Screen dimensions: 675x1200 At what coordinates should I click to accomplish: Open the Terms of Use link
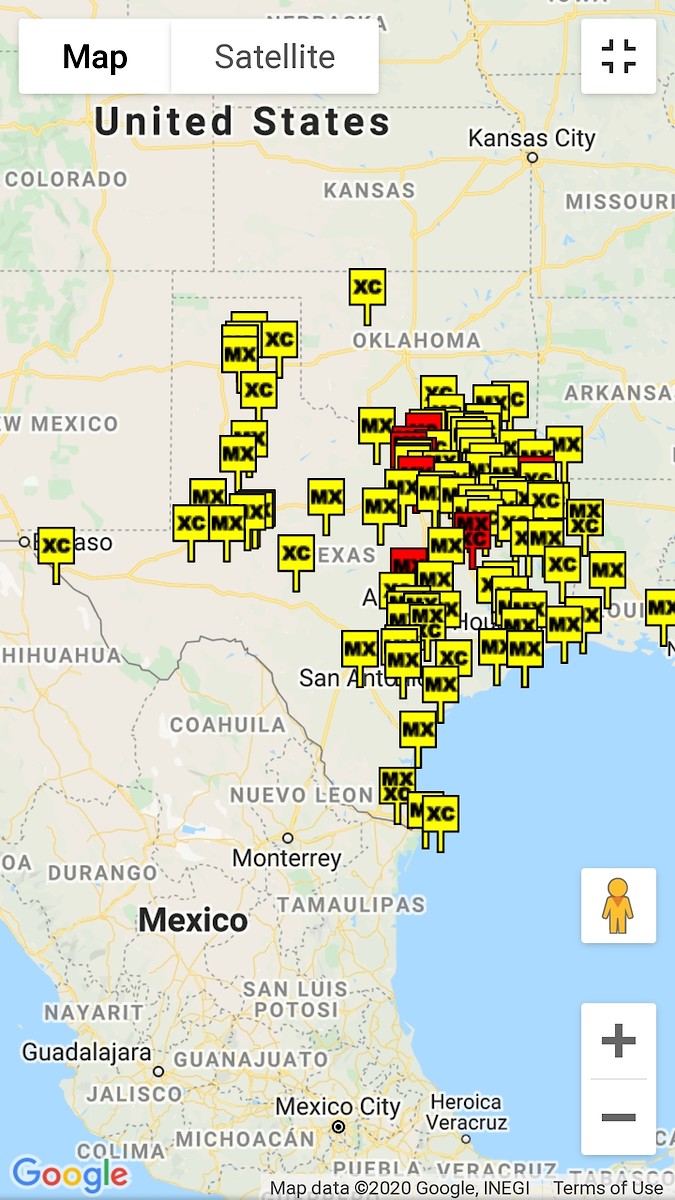607,1188
